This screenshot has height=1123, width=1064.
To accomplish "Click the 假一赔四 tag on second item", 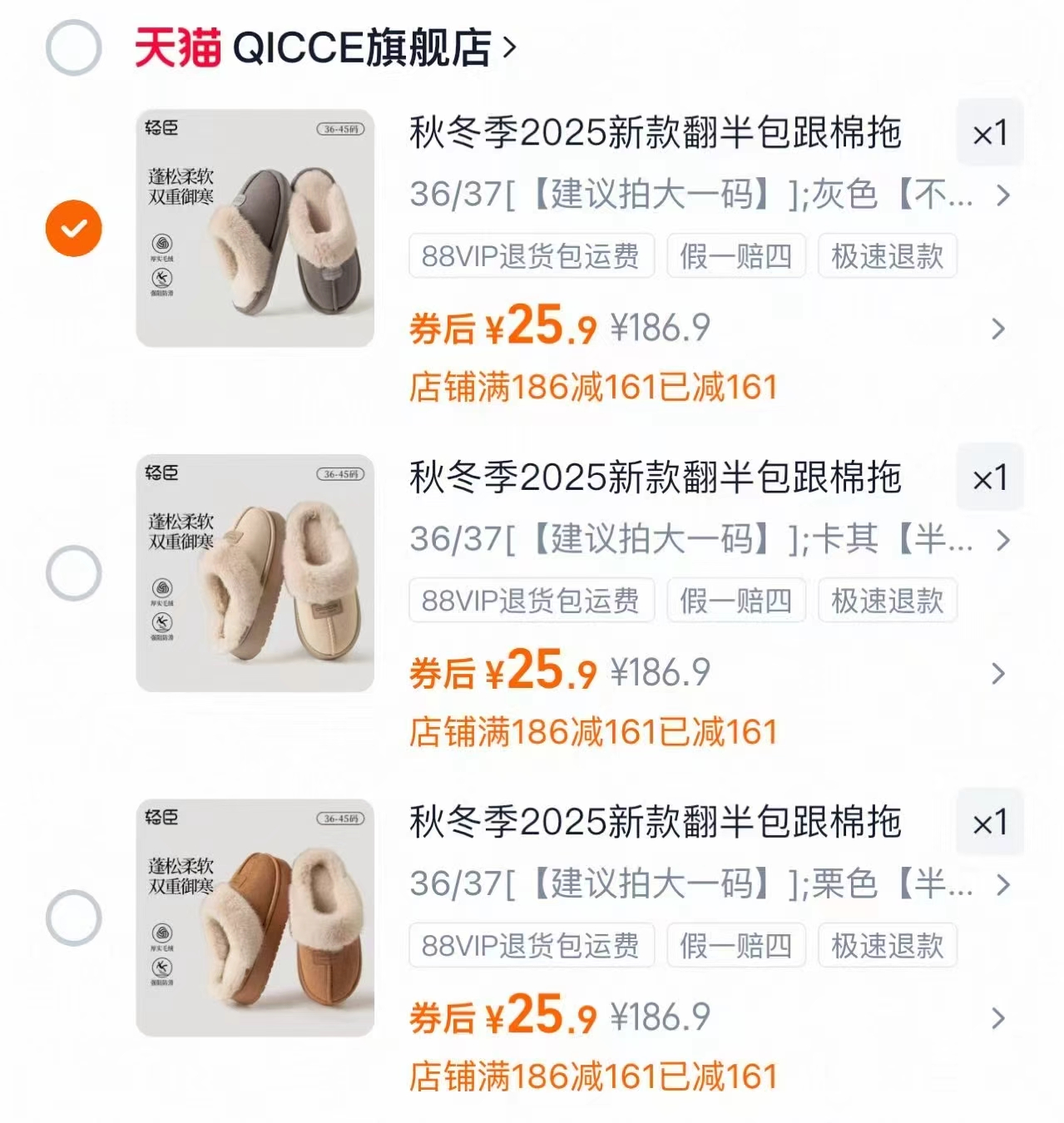I will 736,601.
